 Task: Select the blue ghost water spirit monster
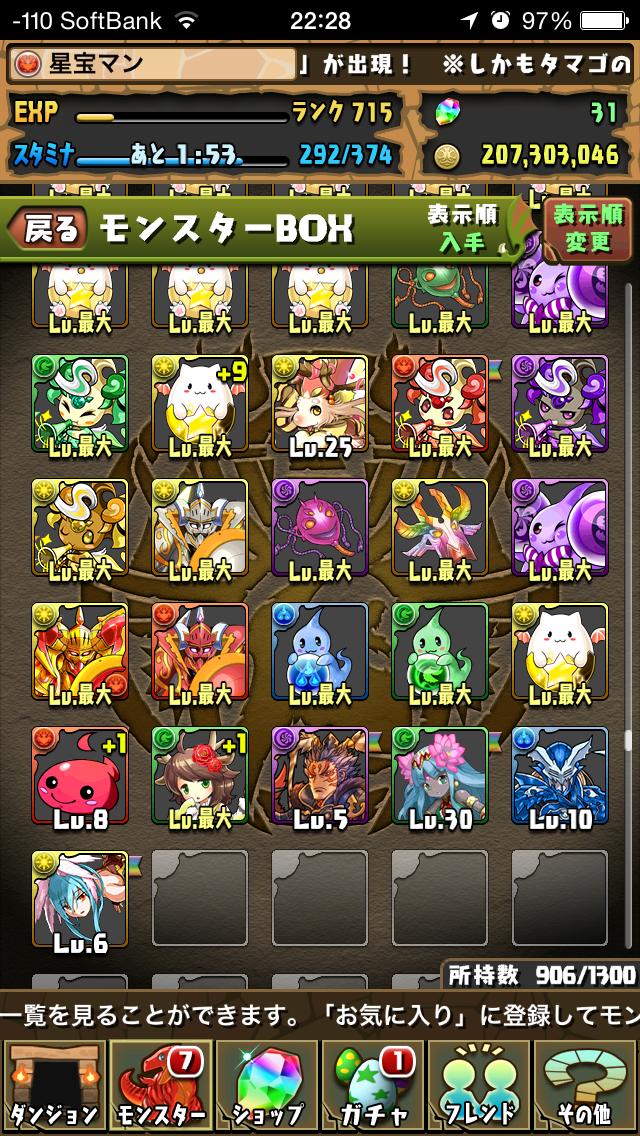point(320,651)
